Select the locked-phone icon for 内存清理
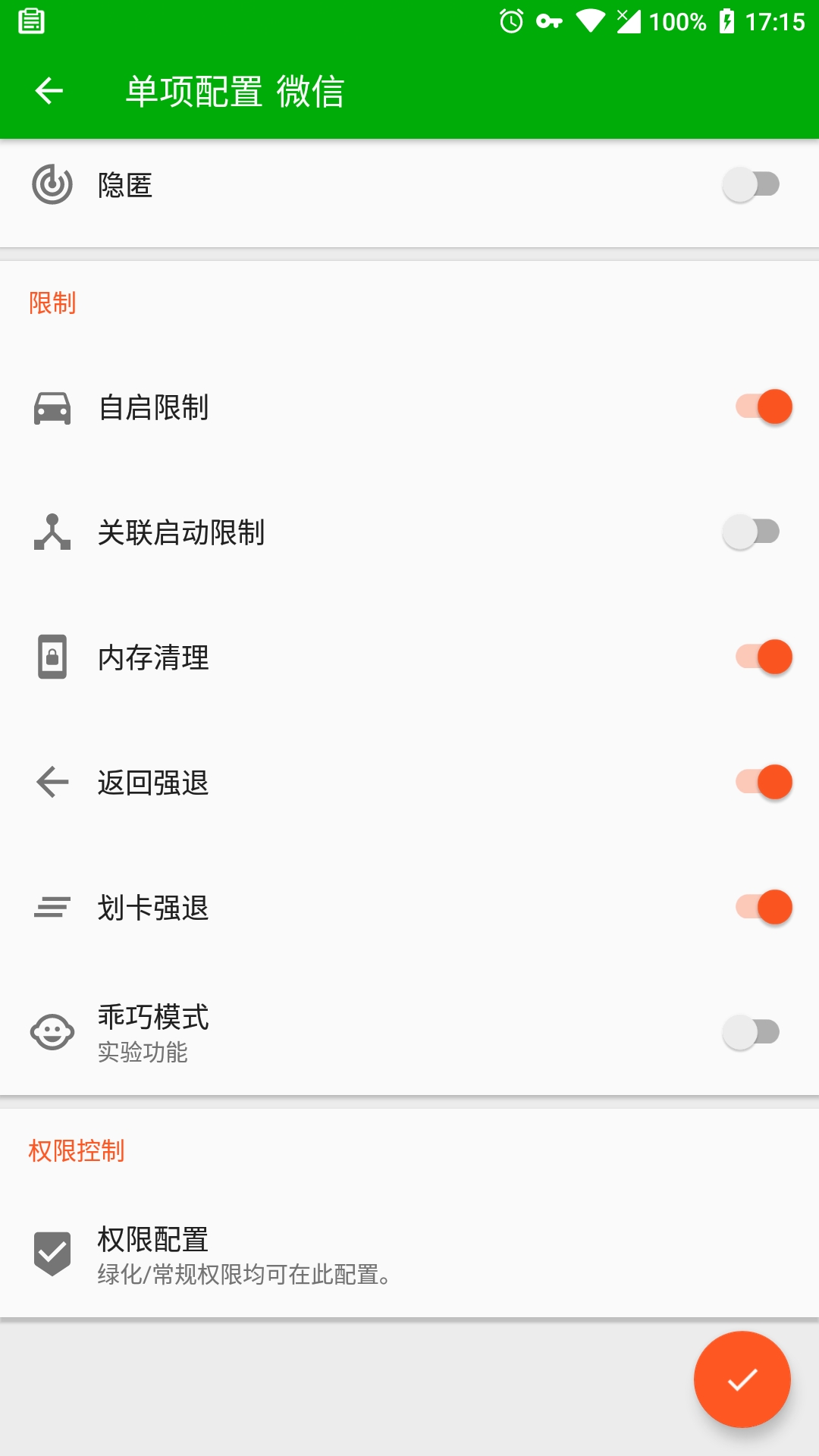 (x=51, y=657)
